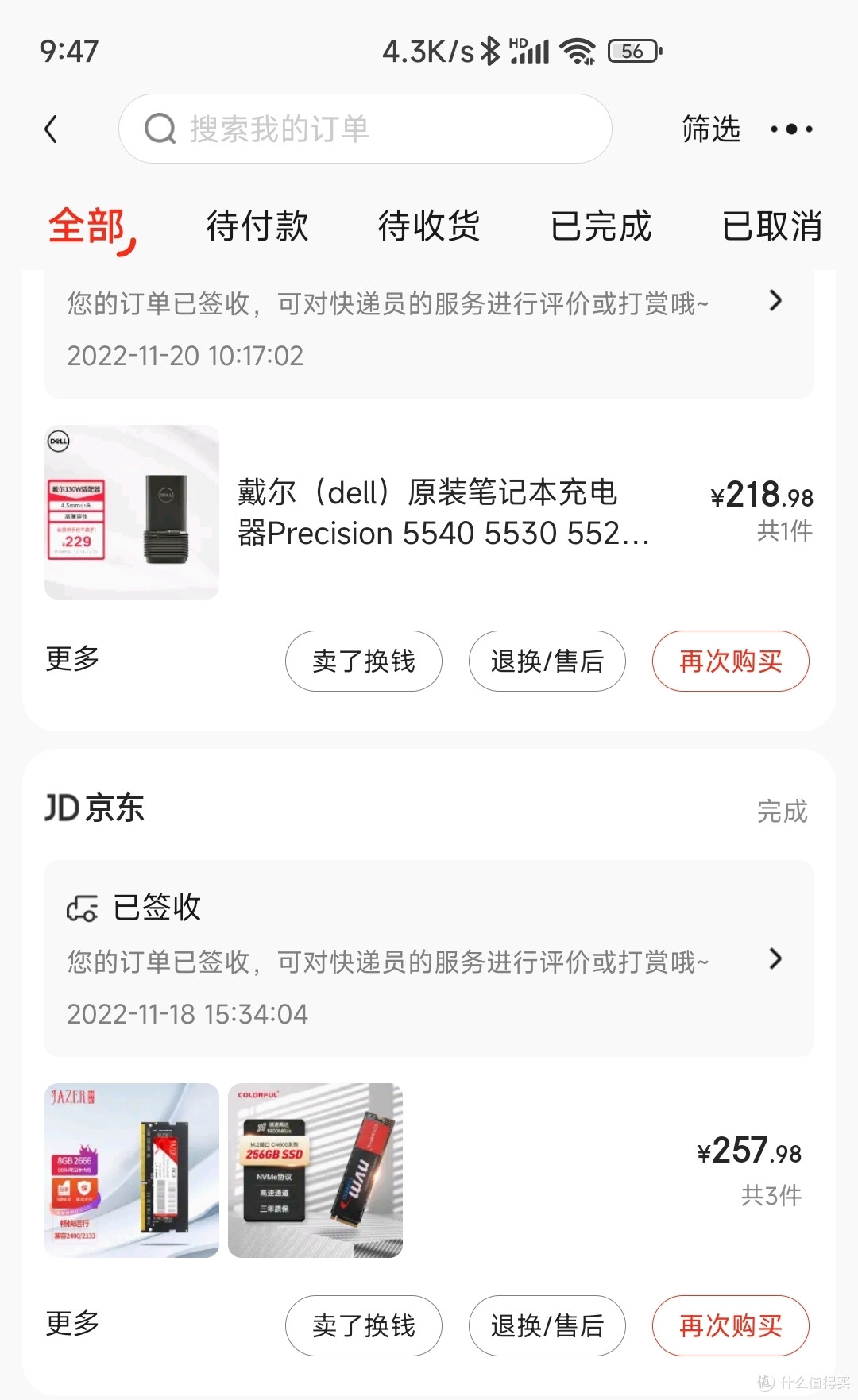This screenshot has height=1400, width=858.
Task: Tap 卖了换钱 on the Dell charger order
Action: pyautogui.click(x=363, y=661)
